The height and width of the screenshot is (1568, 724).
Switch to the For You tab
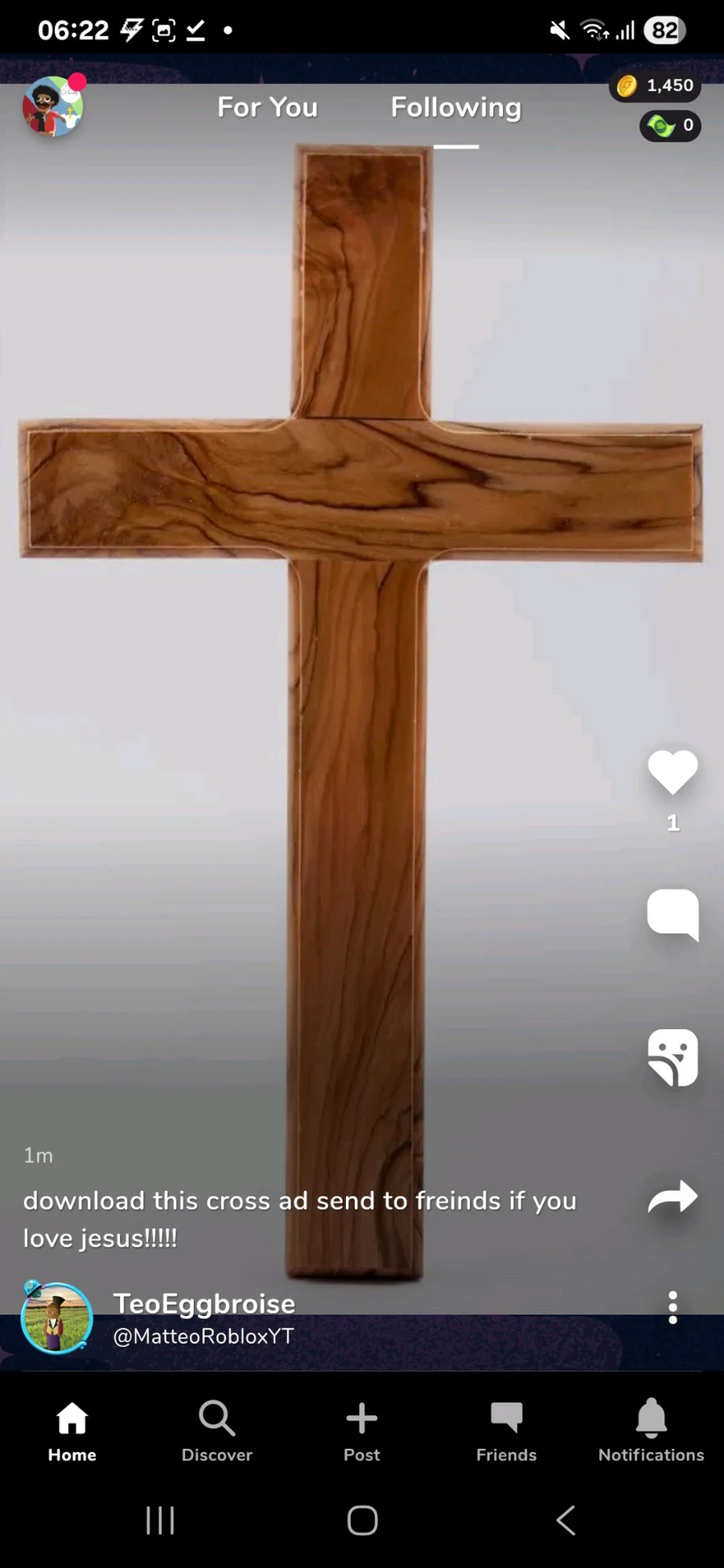[x=267, y=108]
